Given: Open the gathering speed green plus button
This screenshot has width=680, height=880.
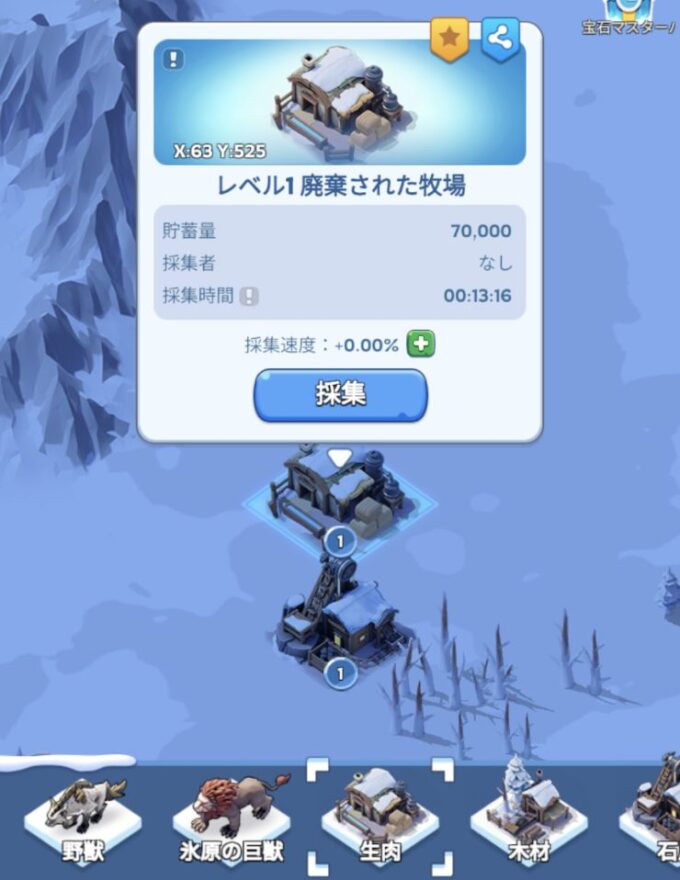Looking at the screenshot, I should pos(421,345).
